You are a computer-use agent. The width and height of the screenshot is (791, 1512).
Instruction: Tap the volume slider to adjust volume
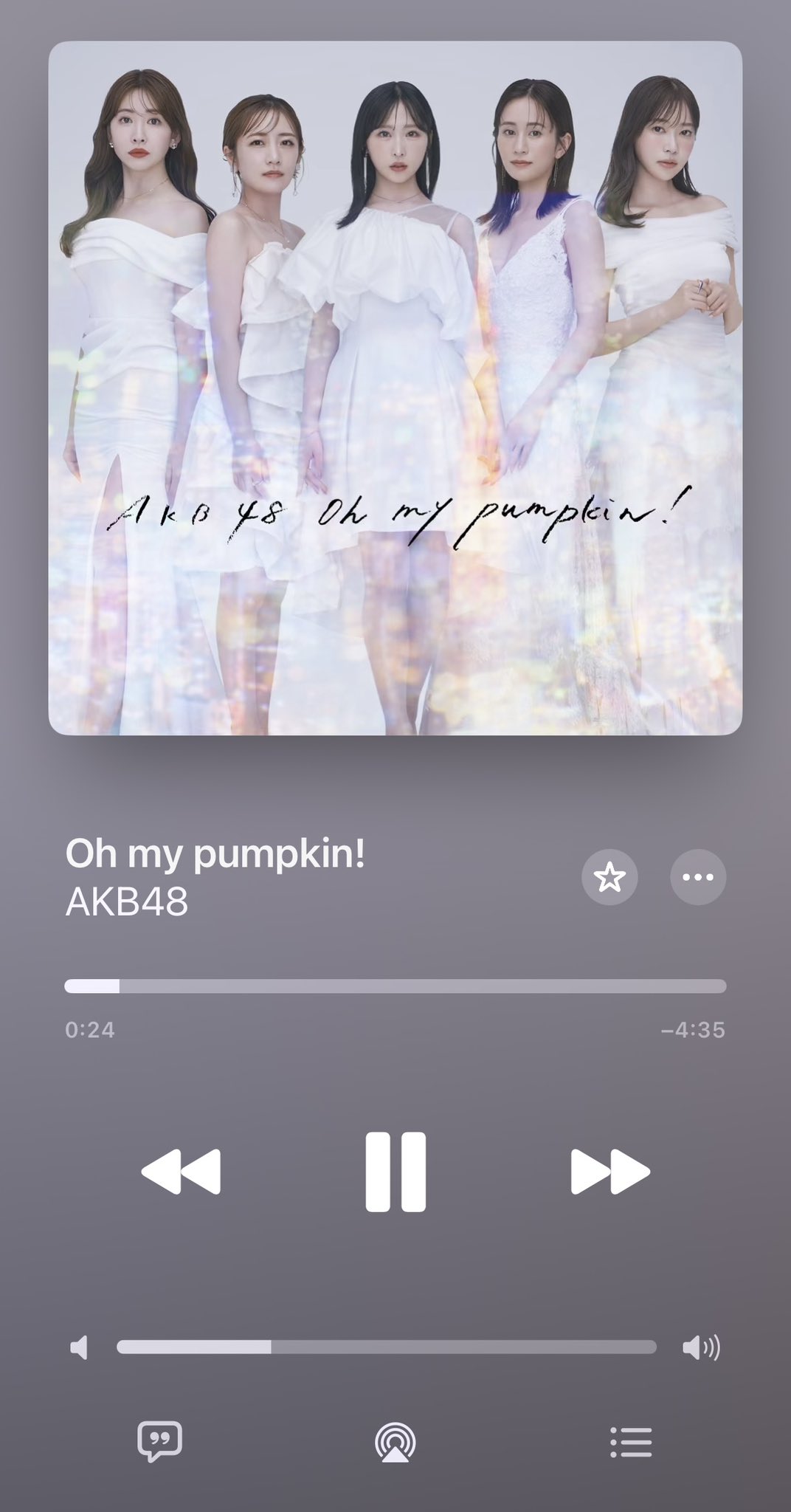(x=387, y=1347)
